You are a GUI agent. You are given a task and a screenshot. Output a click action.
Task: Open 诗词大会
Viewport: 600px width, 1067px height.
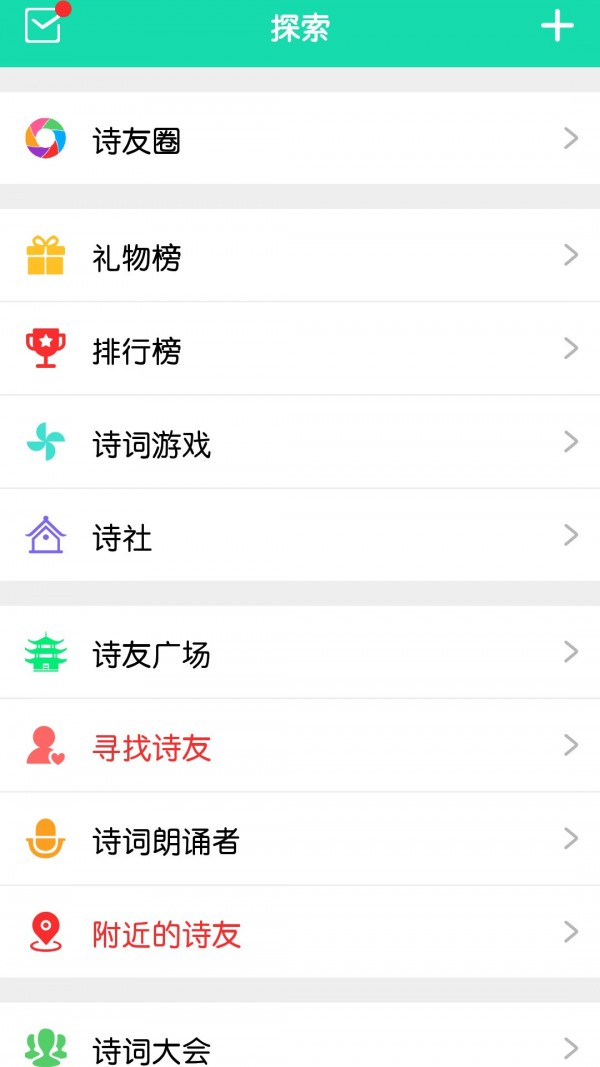[300, 1046]
